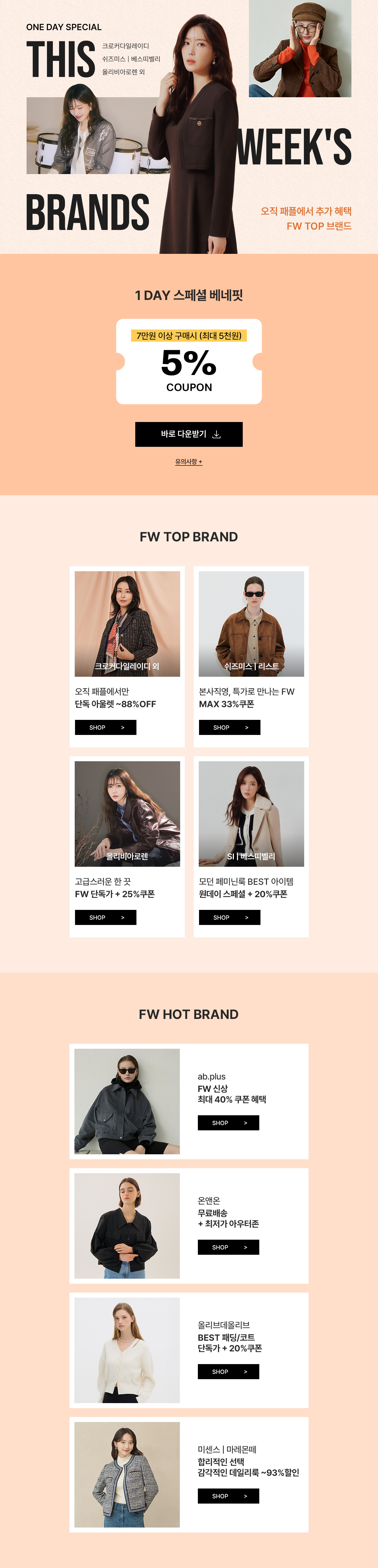Tap SHOP for the 온앤온 무료배송 offer
This screenshot has height=1568, width=378.
[228, 1247]
